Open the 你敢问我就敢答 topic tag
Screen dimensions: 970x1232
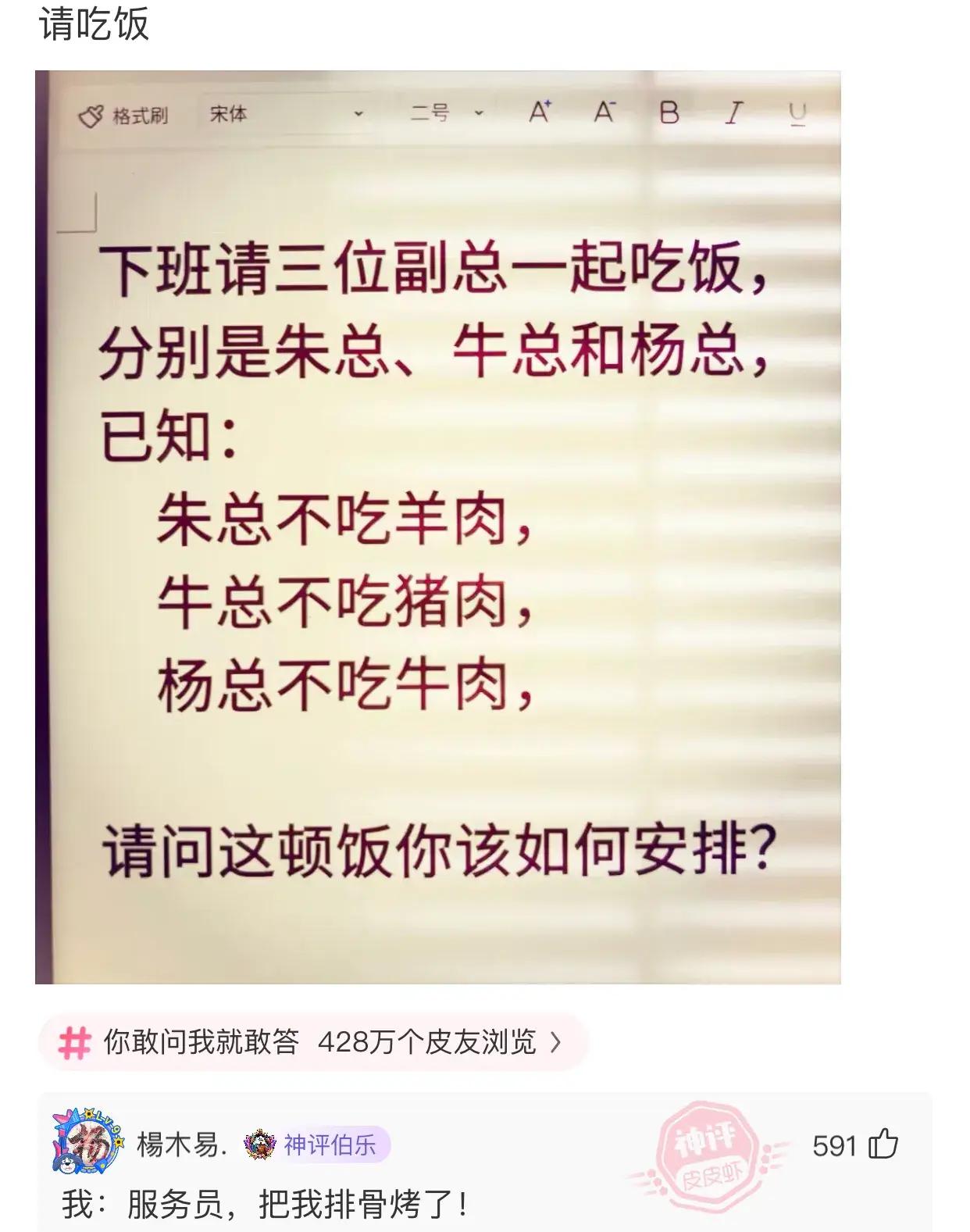[311, 1041]
